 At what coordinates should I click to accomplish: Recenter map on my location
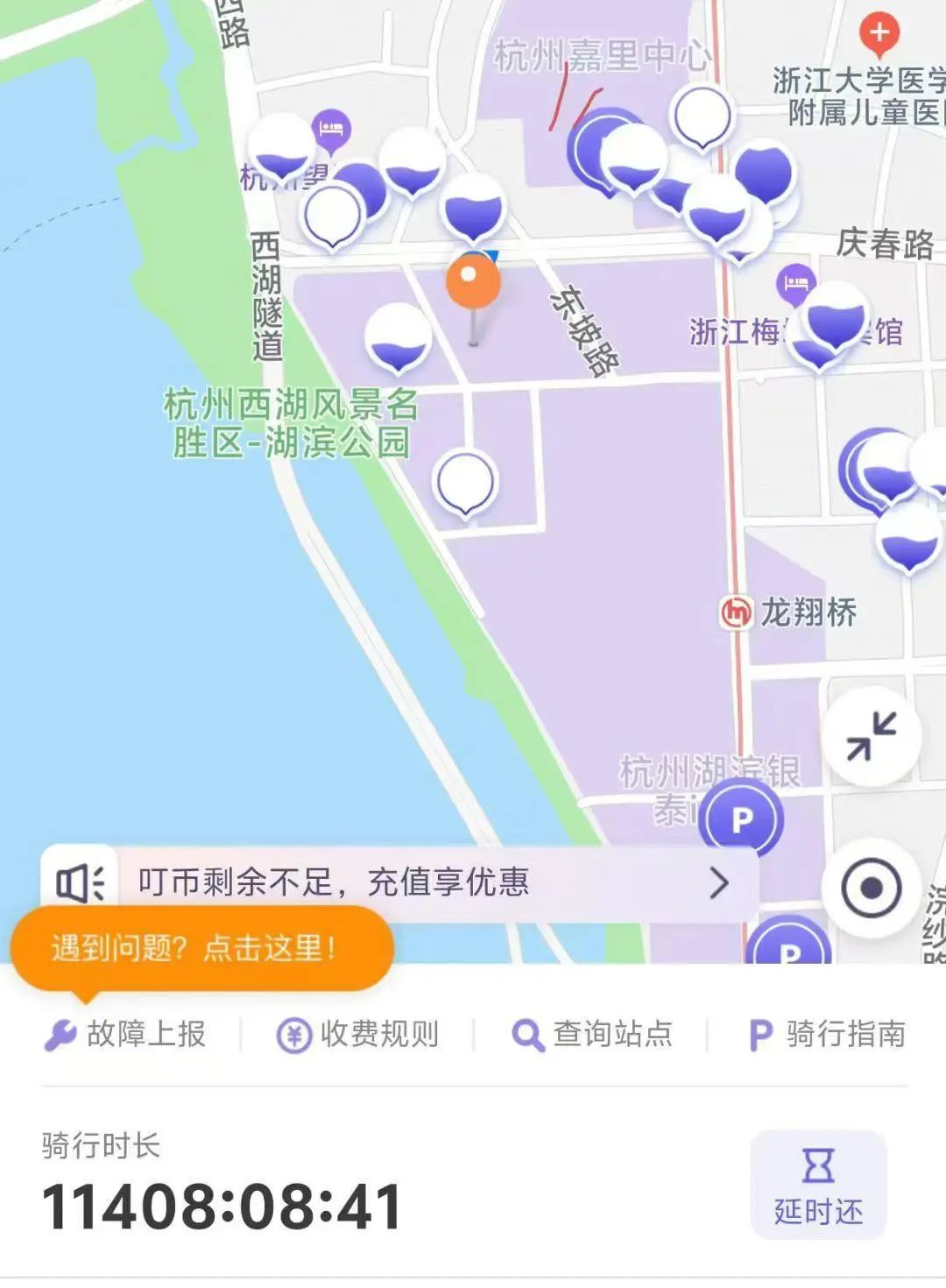coord(871,888)
